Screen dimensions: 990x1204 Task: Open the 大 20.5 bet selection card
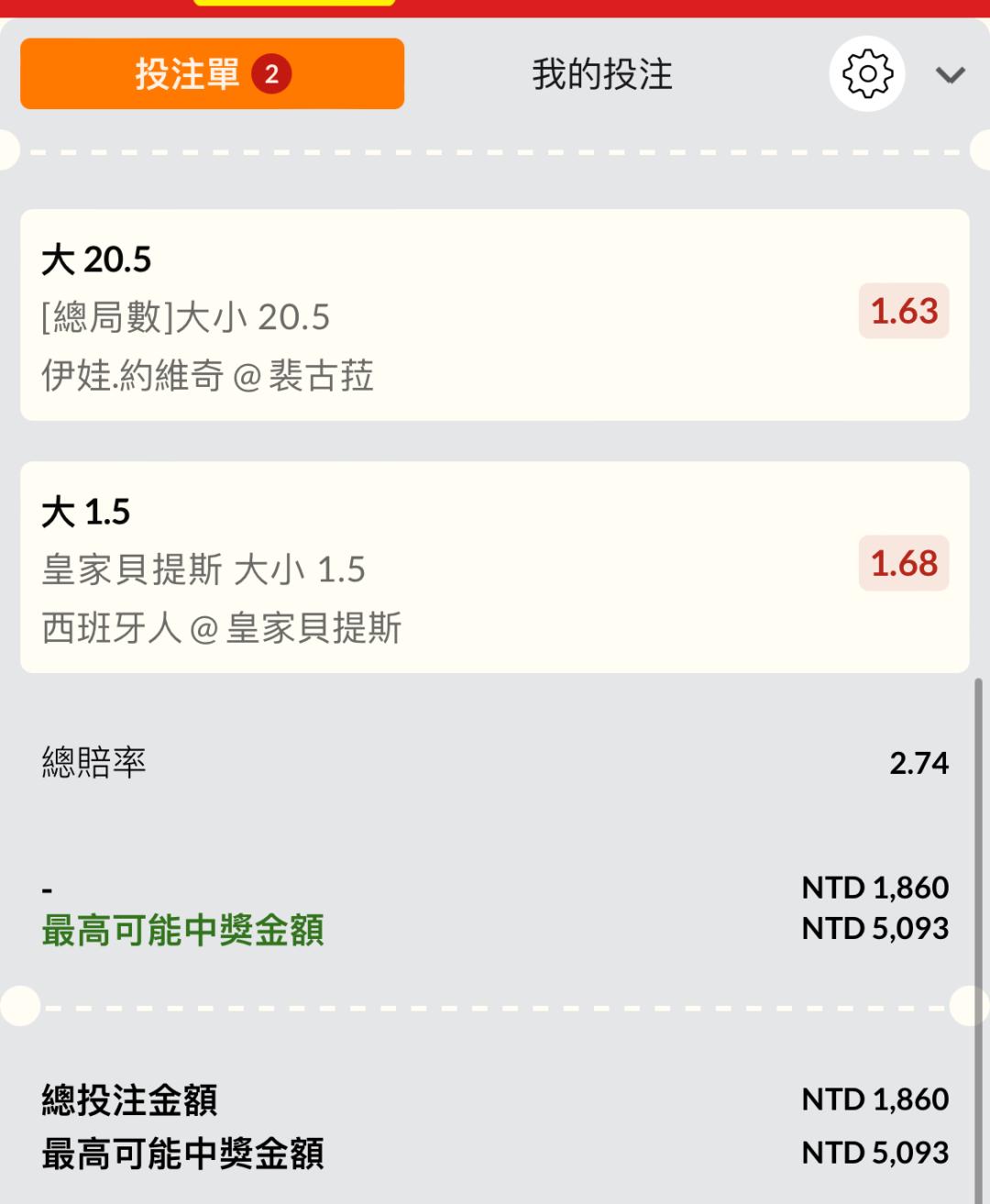point(495,315)
